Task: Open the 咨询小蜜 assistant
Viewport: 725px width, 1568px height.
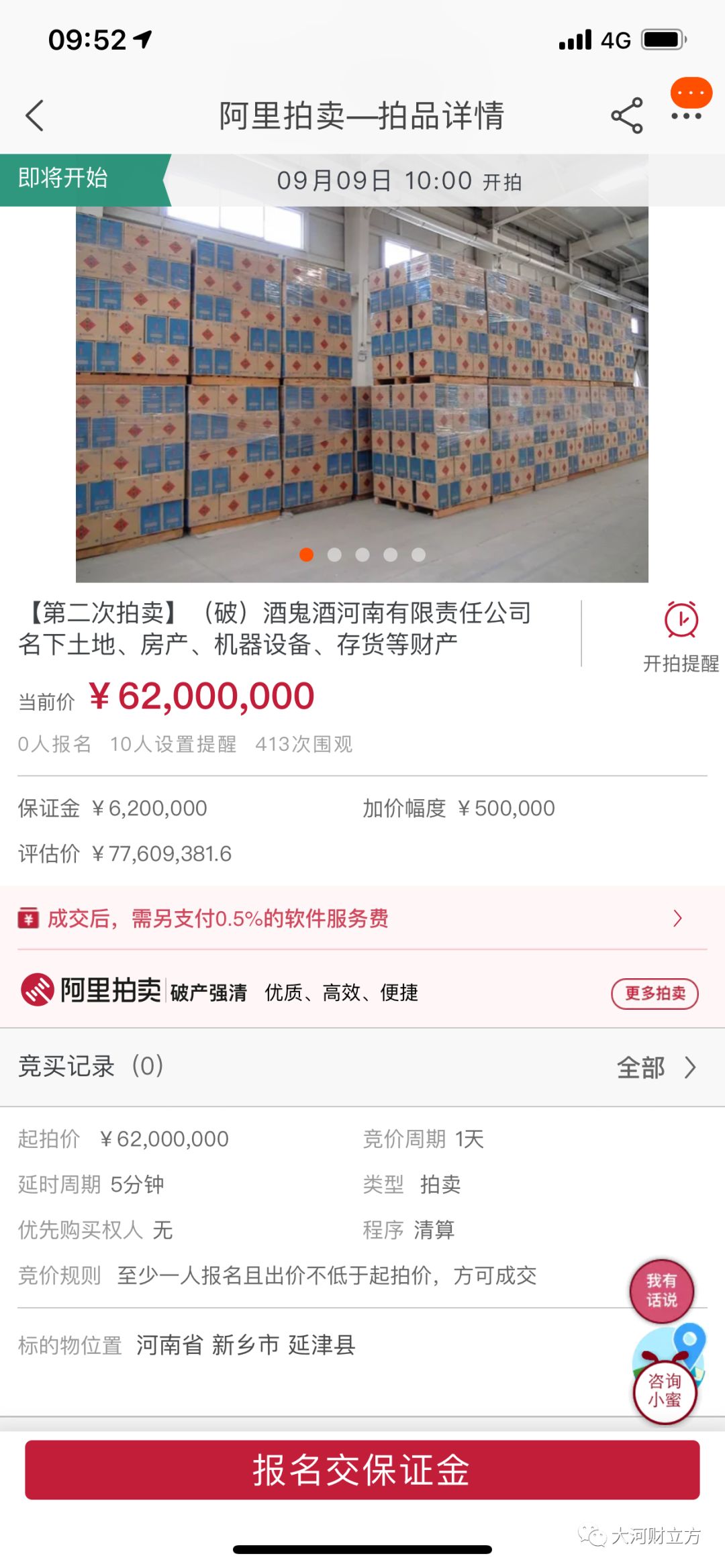Action: 665,1390
